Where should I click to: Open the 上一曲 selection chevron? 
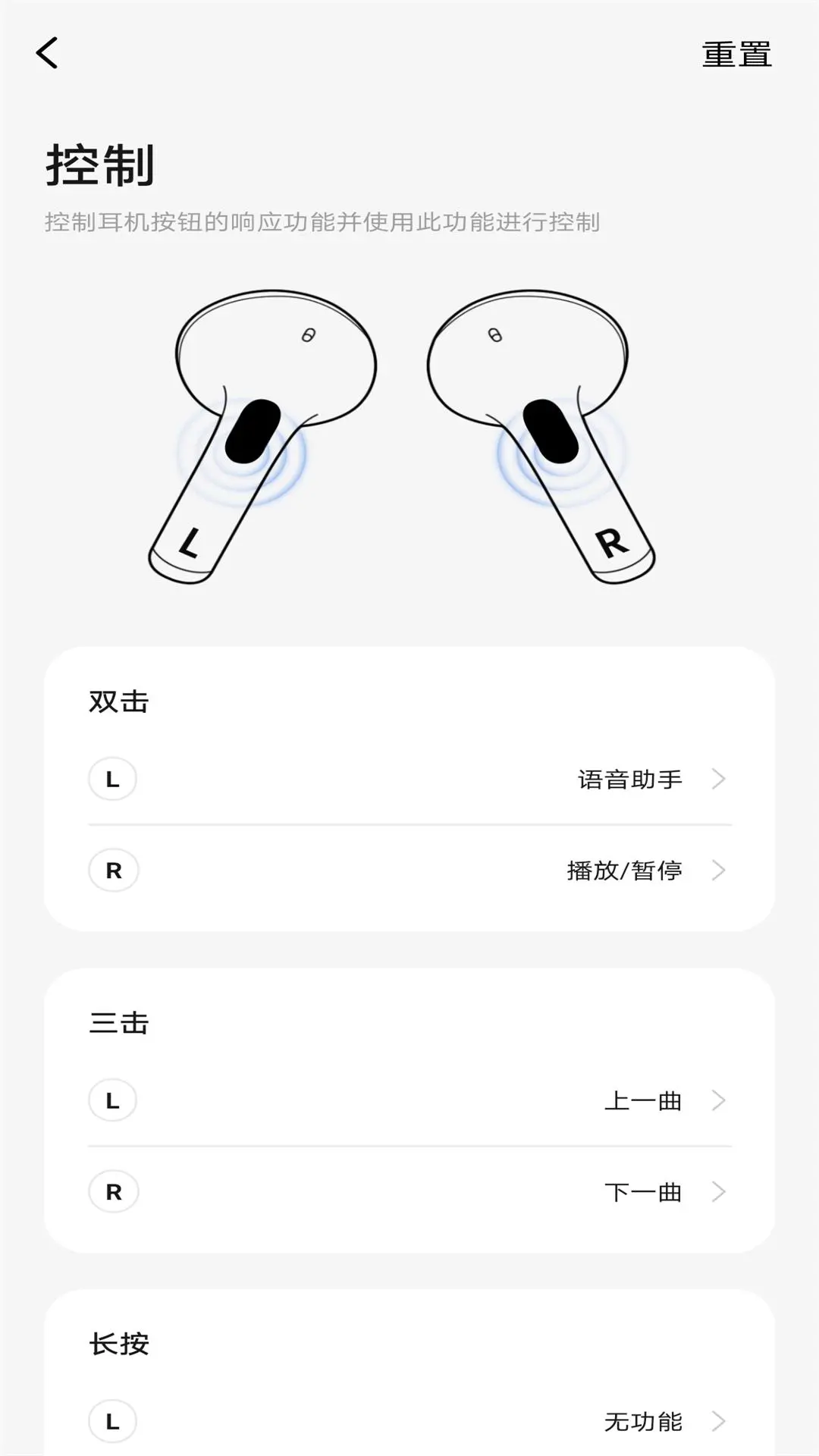click(x=717, y=1100)
